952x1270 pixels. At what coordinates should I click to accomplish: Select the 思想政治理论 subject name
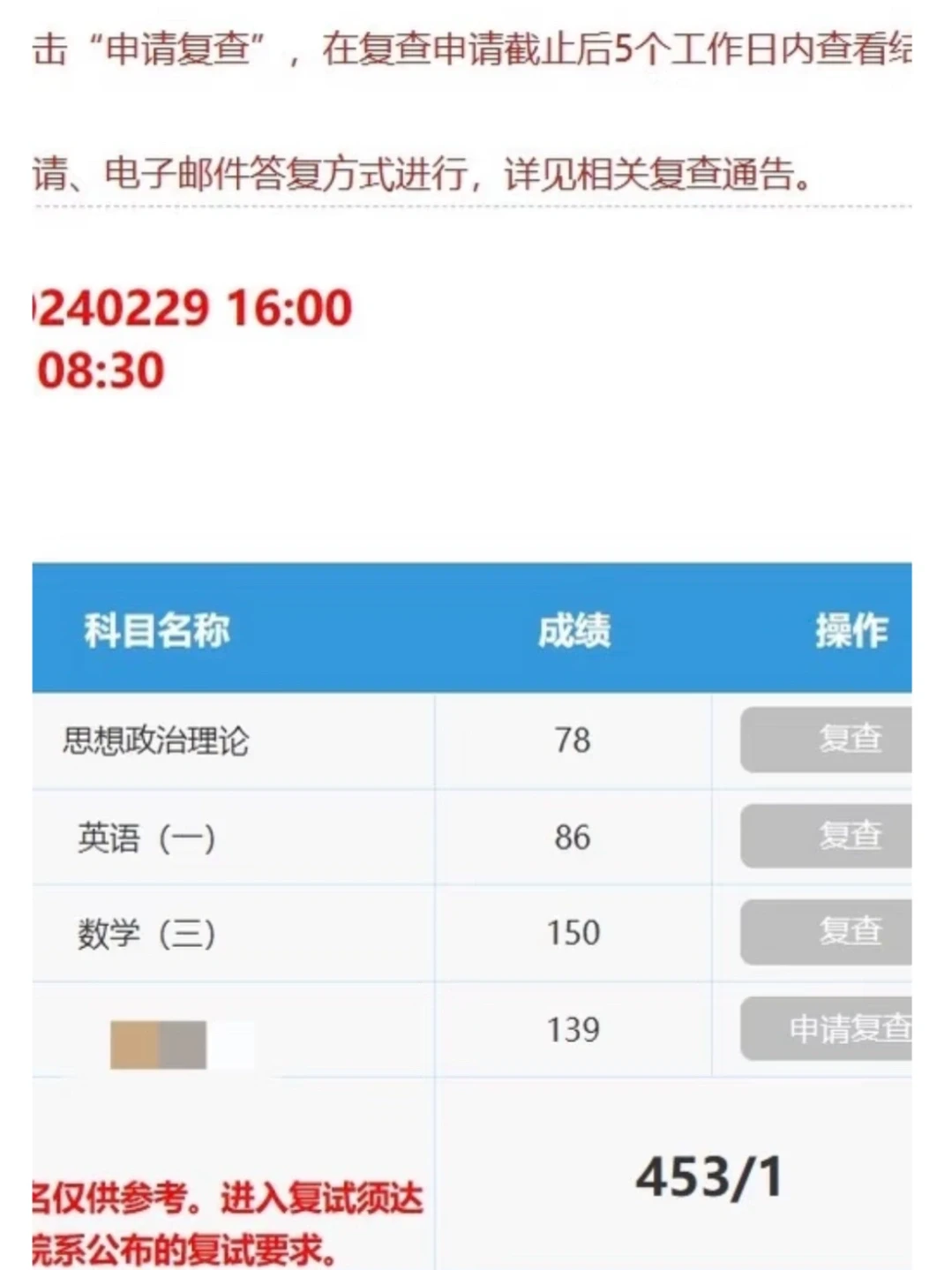pyautogui.click(x=154, y=740)
